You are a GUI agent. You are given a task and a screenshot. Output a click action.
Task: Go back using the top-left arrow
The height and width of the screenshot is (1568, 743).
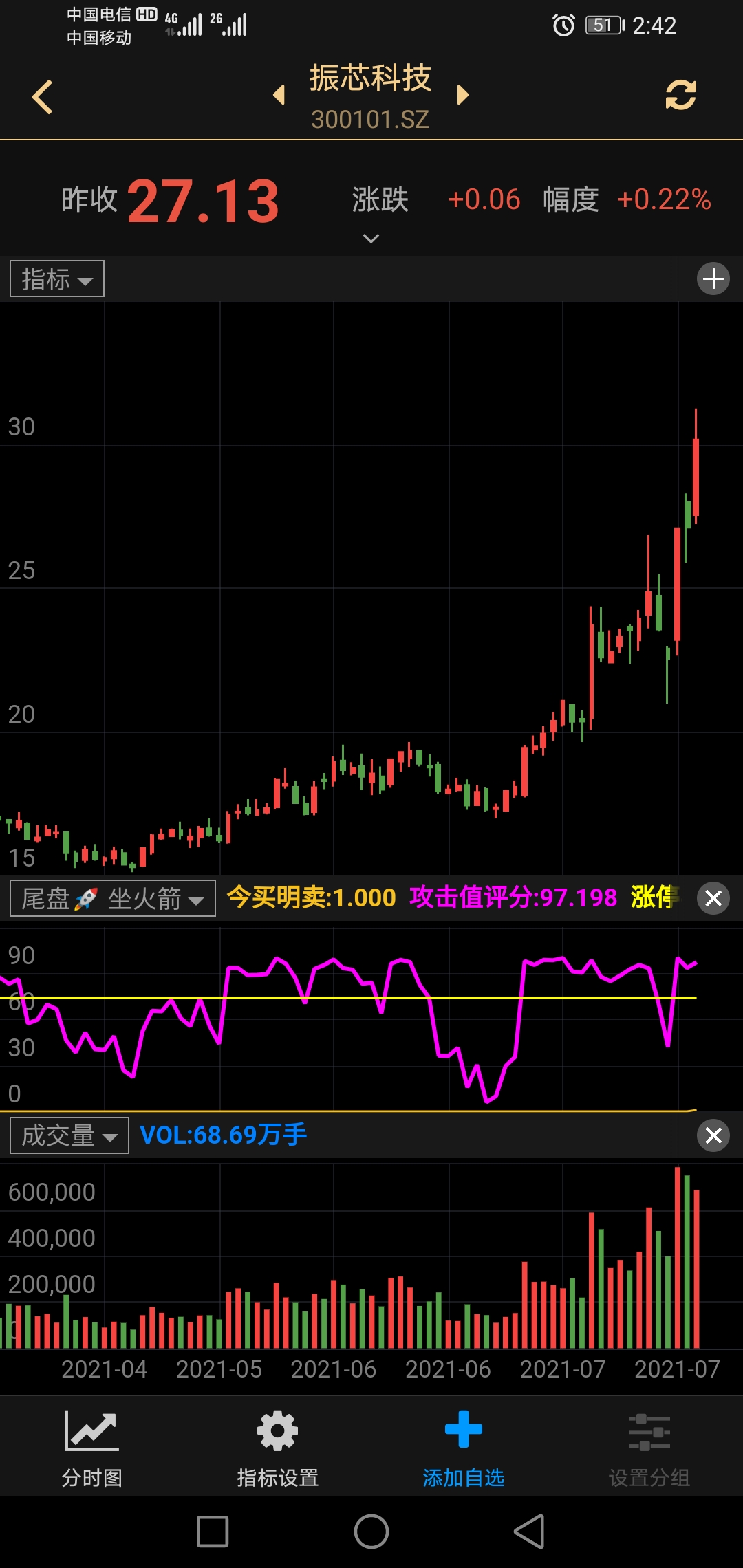43,97
